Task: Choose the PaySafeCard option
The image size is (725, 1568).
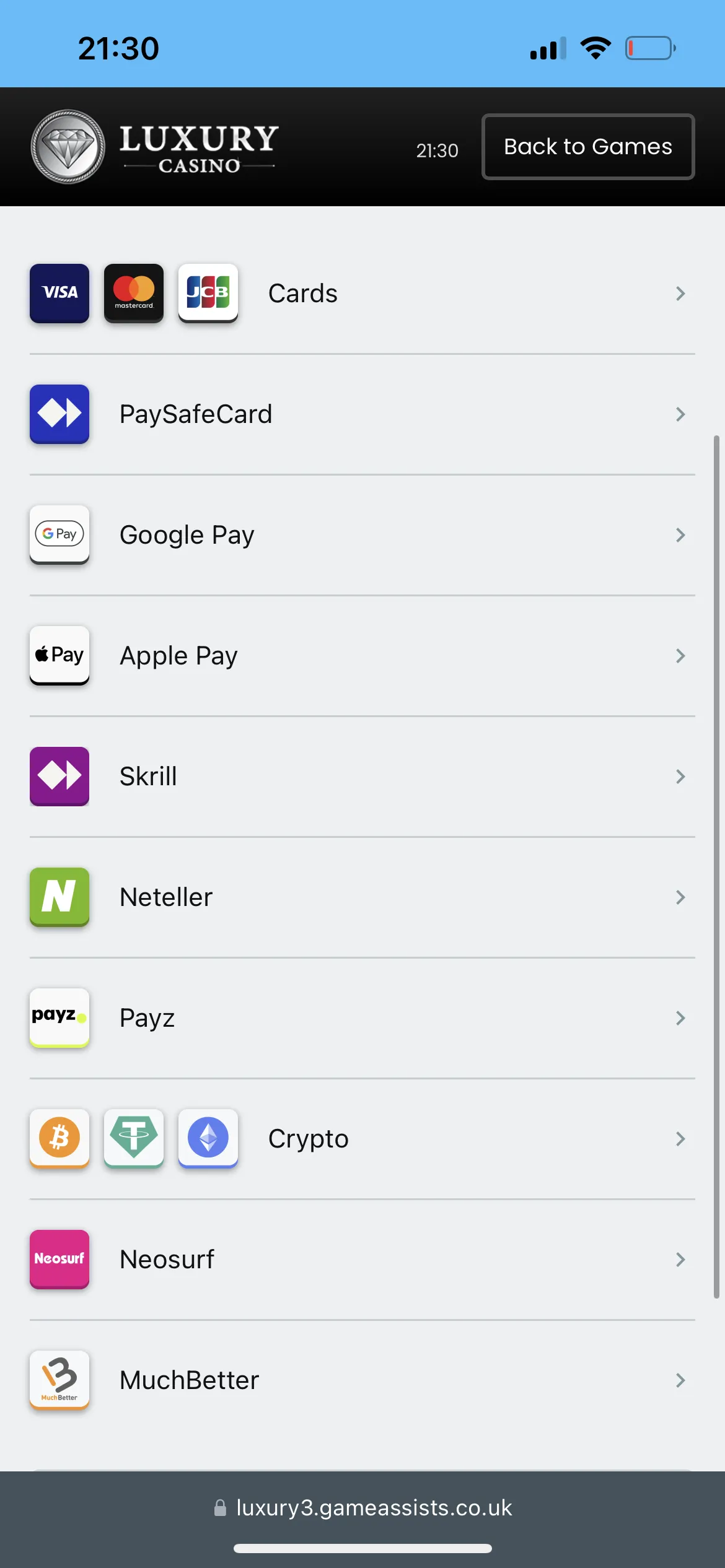Action: pyautogui.click(x=362, y=414)
